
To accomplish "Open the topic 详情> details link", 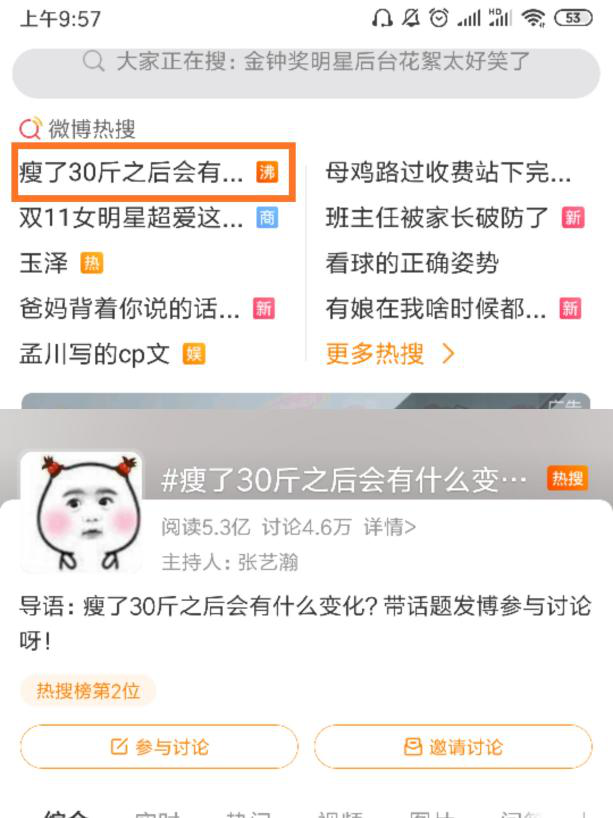I will point(389,527).
